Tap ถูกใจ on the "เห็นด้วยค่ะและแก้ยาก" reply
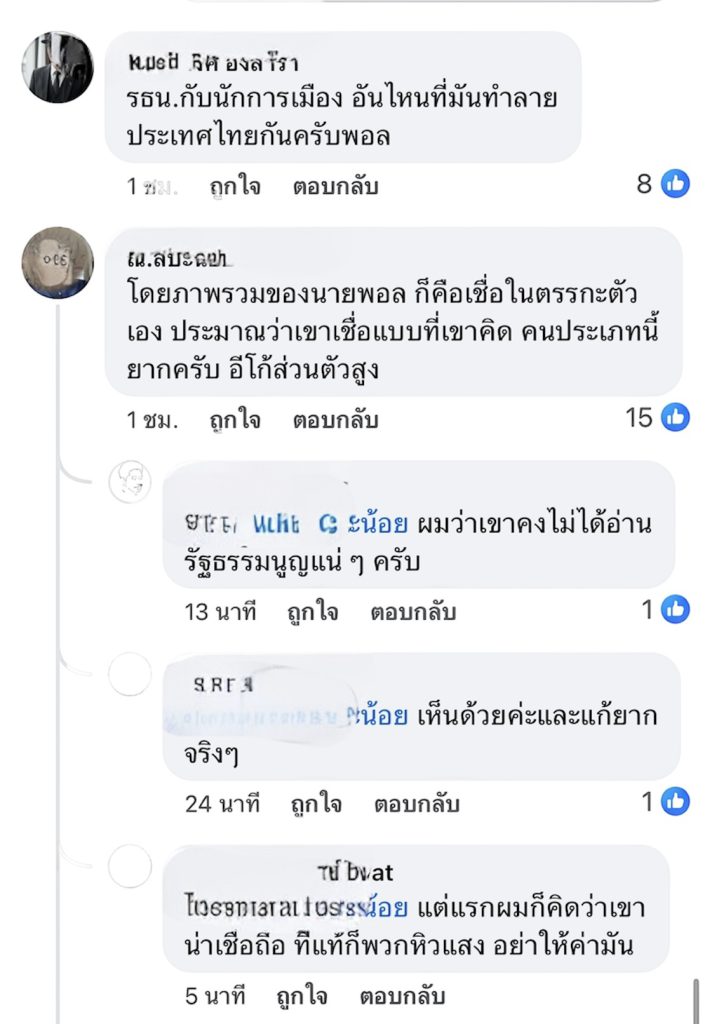This screenshot has height=1024, width=705. (315, 804)
